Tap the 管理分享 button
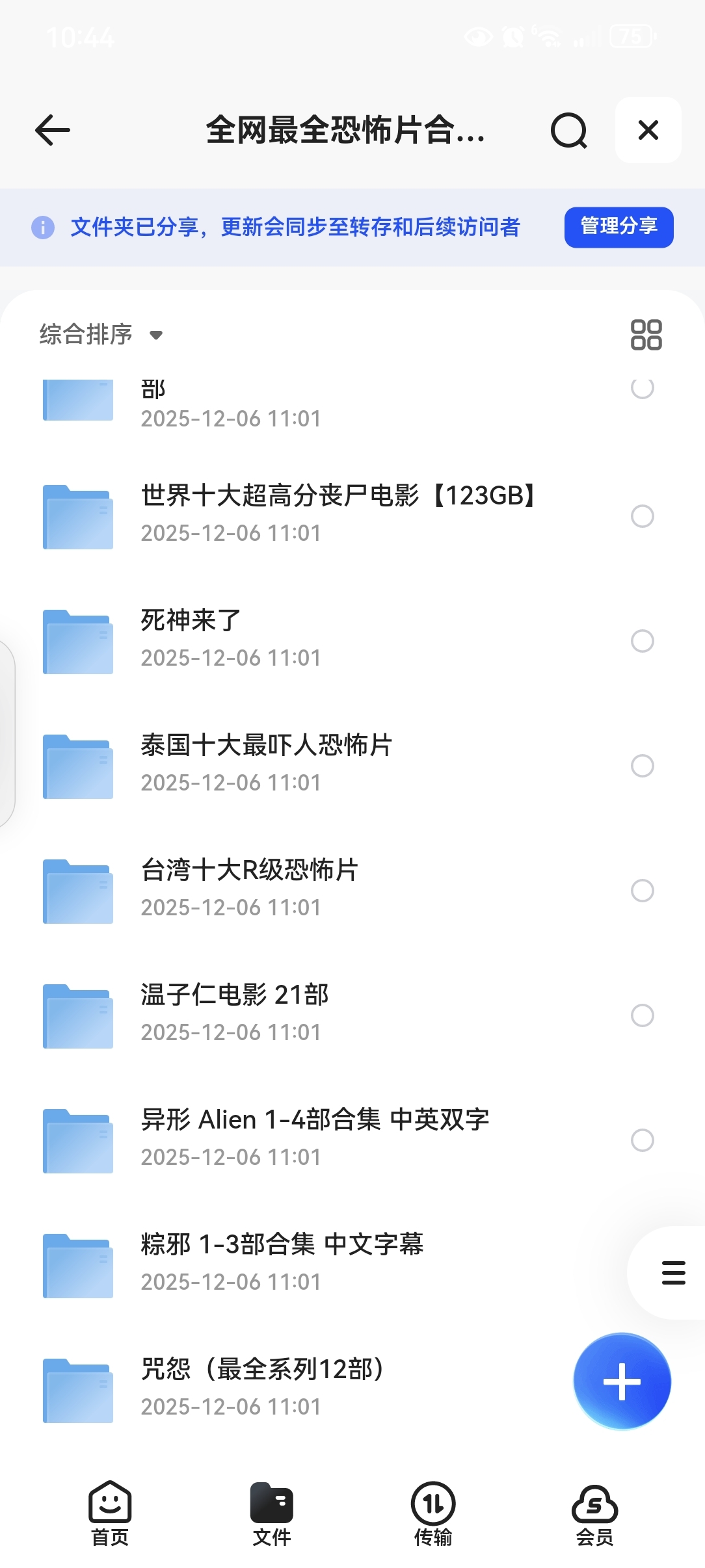This screenshot has width=705, height=1568. point(619,227)
